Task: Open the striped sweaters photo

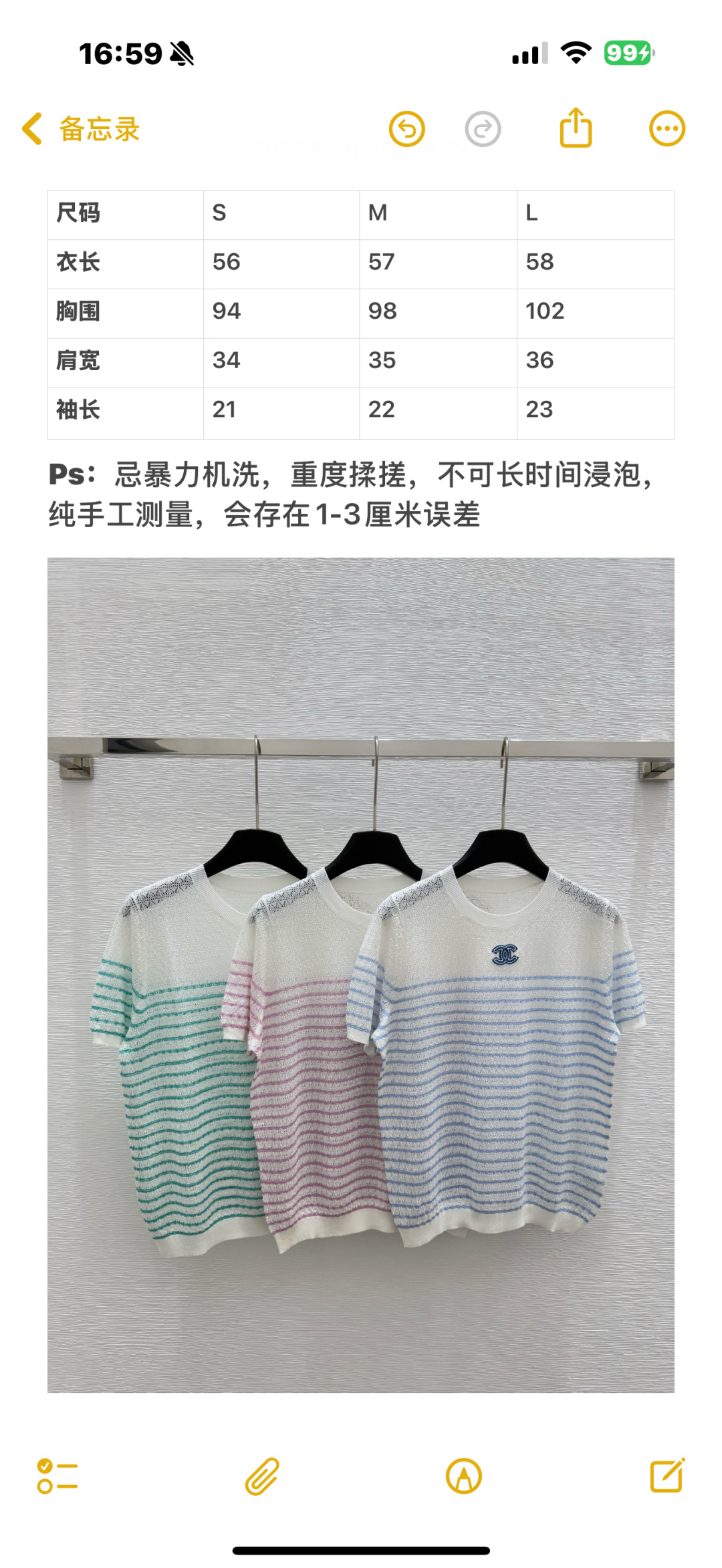Action: tap(361, 975)
